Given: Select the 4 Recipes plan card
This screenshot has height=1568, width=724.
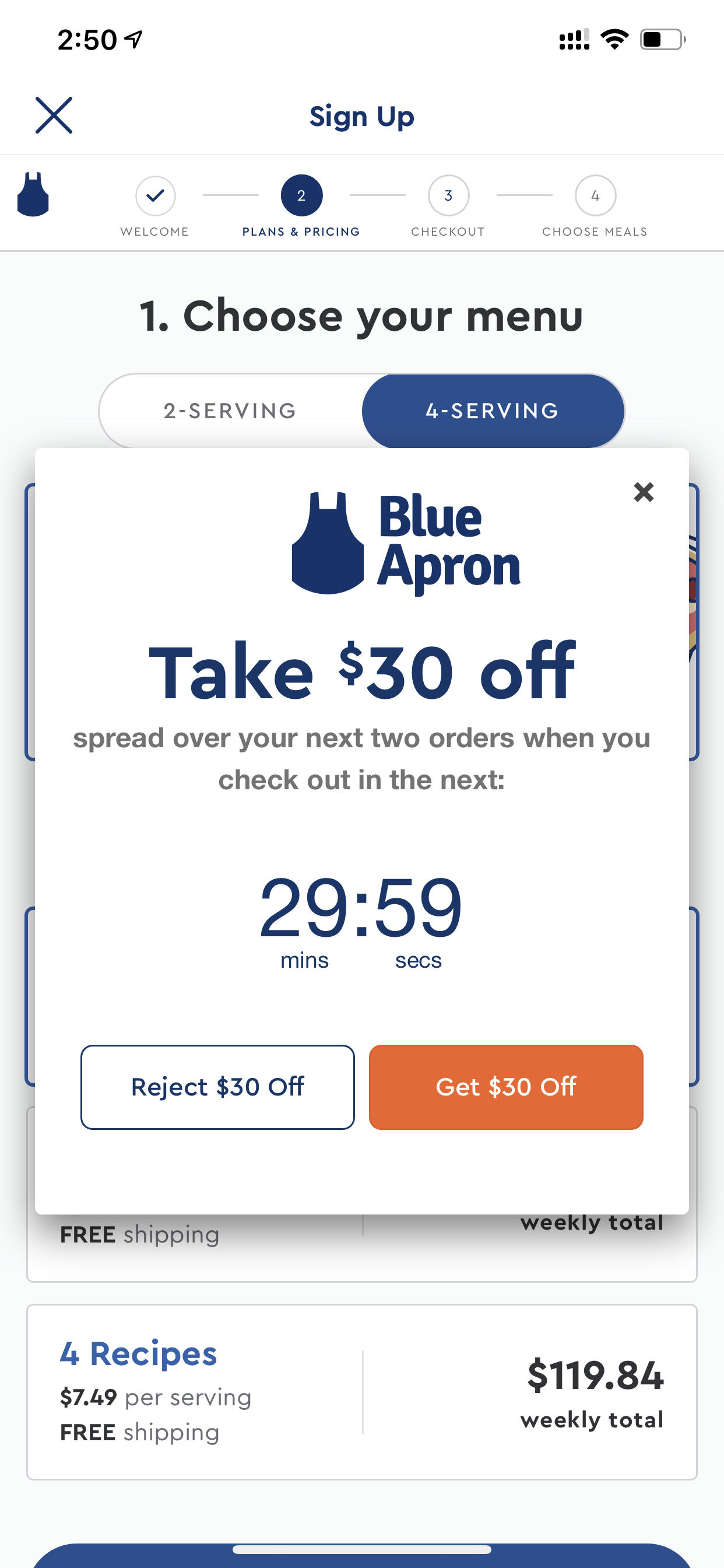Looking at the screenshot, I should pos(362,1392).
